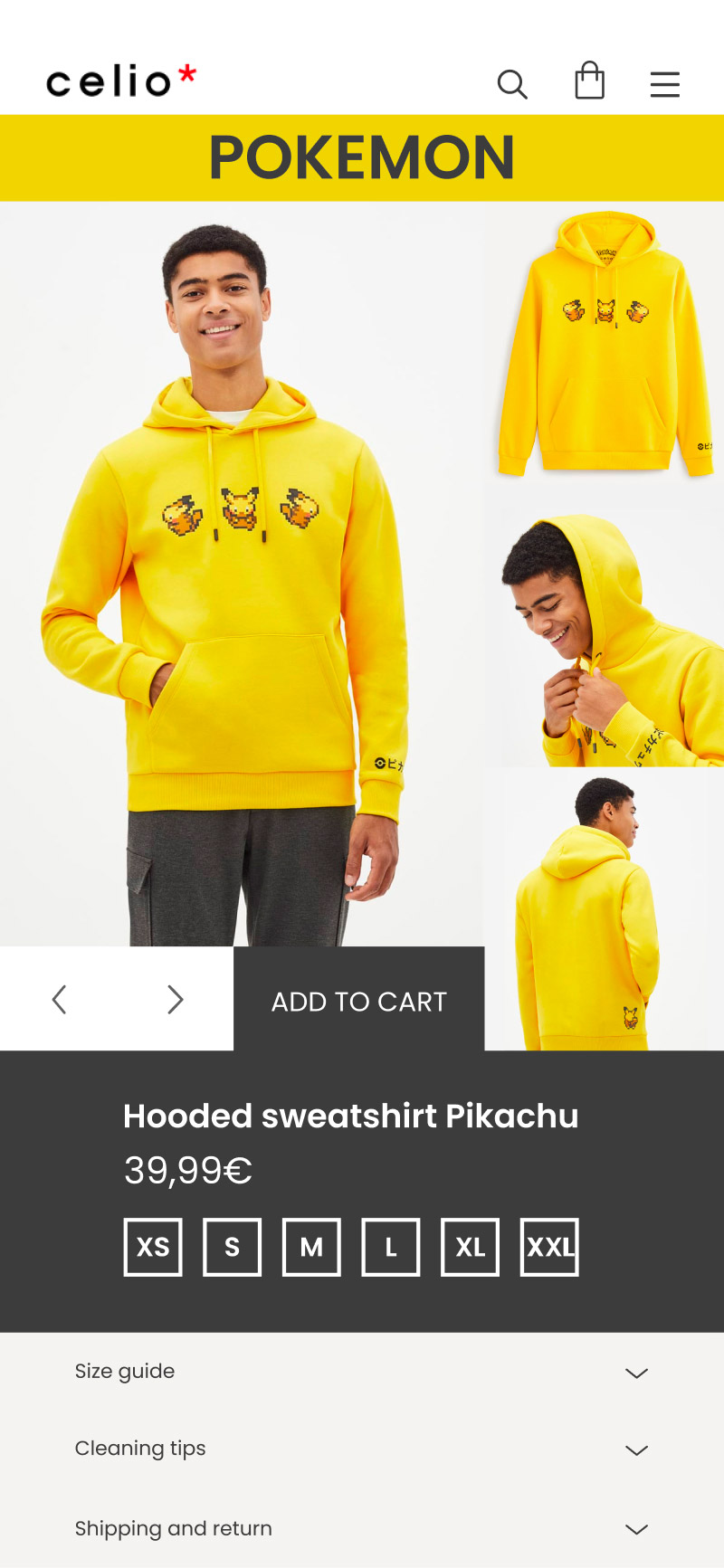Image resolution: width=724 pixels, height=1568 pixels.
Task: Select size XS
Action: click(153, 1247)
